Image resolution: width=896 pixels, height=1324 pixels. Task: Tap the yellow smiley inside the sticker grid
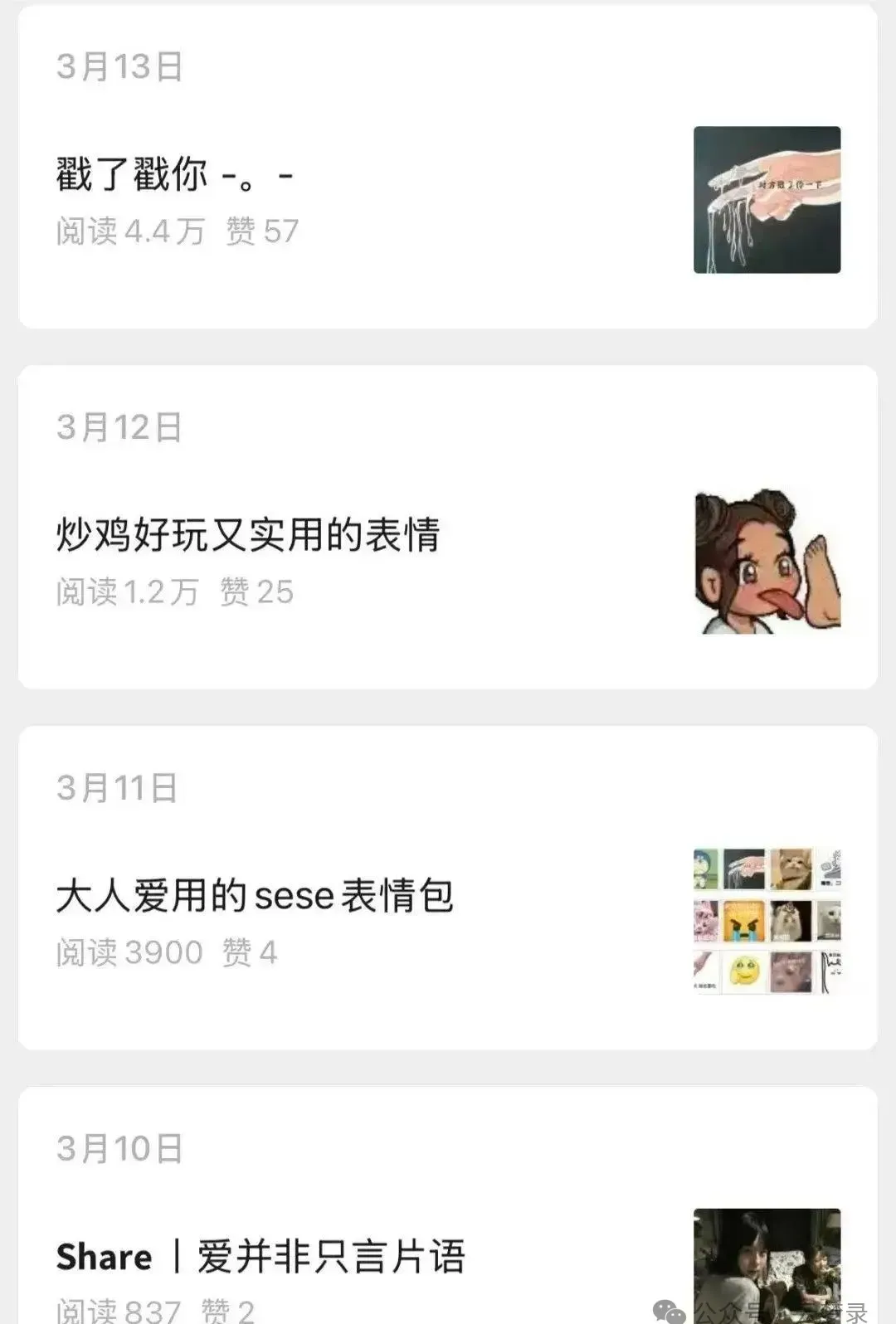[x=745, y=972]
